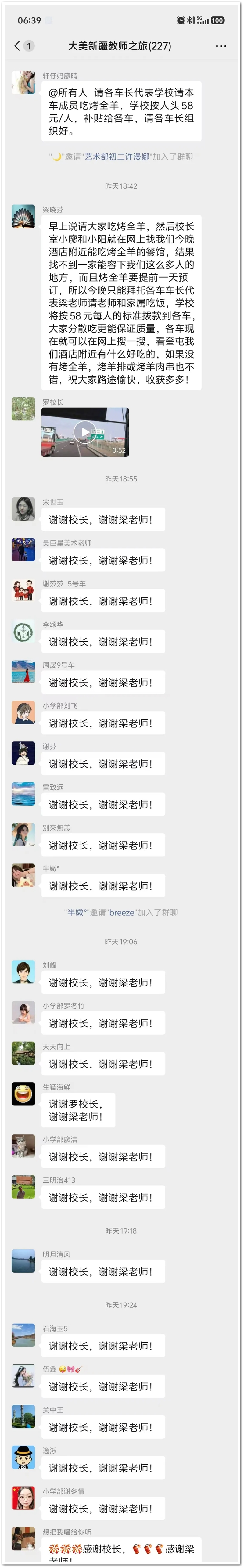Tap 逸泺's cartoon avatar

point(23,1458)
